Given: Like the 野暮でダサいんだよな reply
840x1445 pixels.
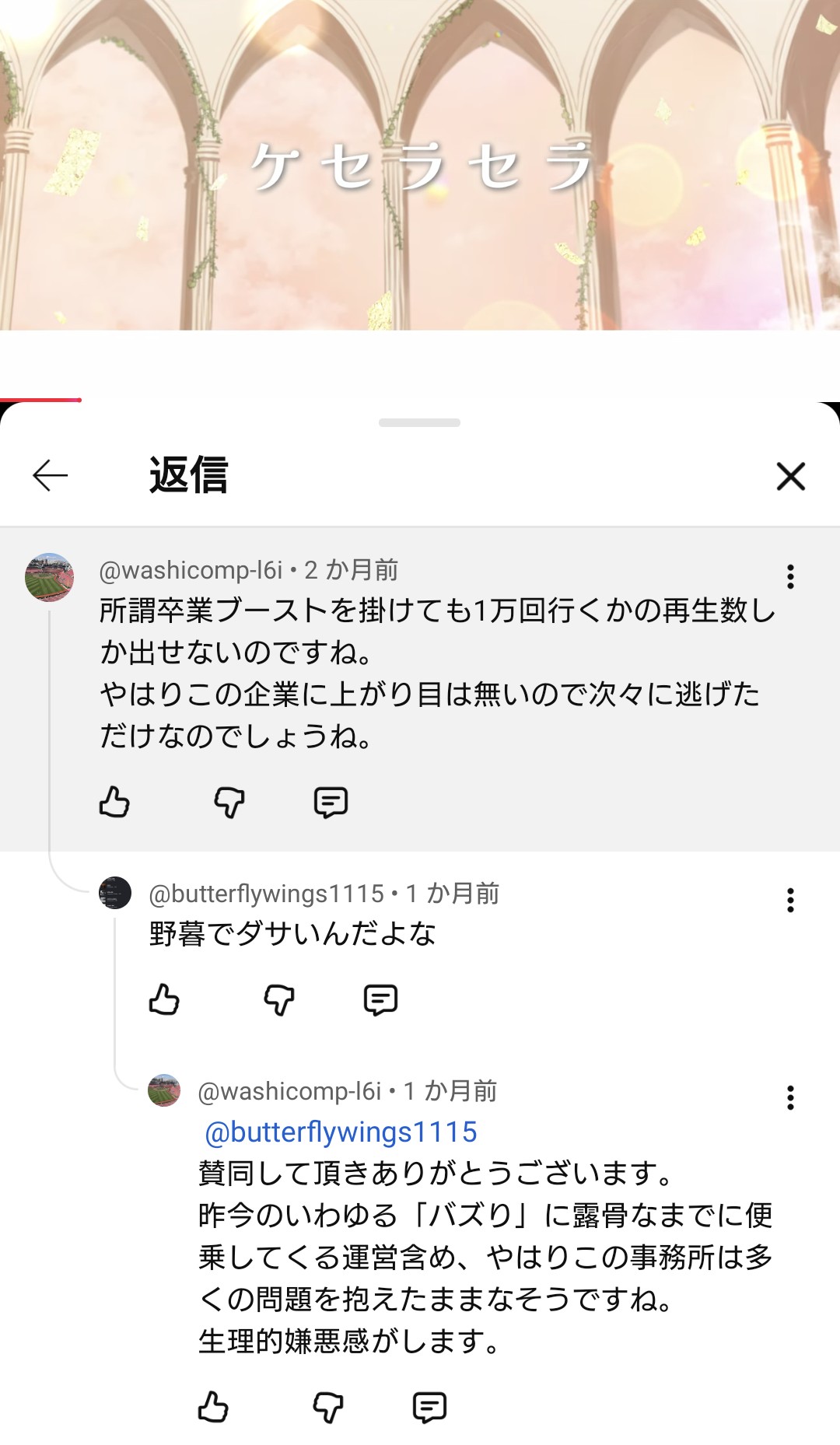Looking at the screenshot, I should (164, 999).
